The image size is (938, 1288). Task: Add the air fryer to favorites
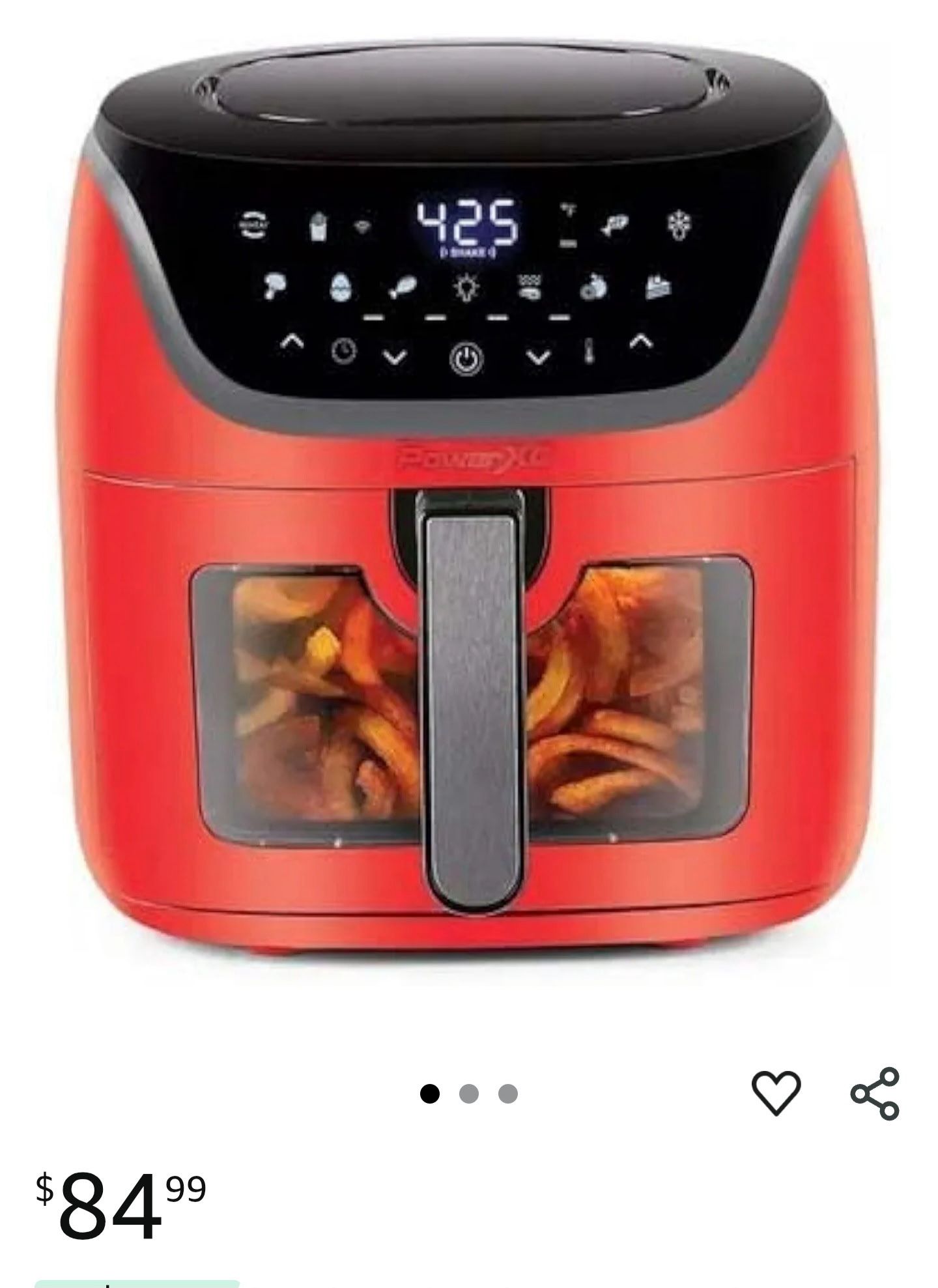tap(776, 1093)
